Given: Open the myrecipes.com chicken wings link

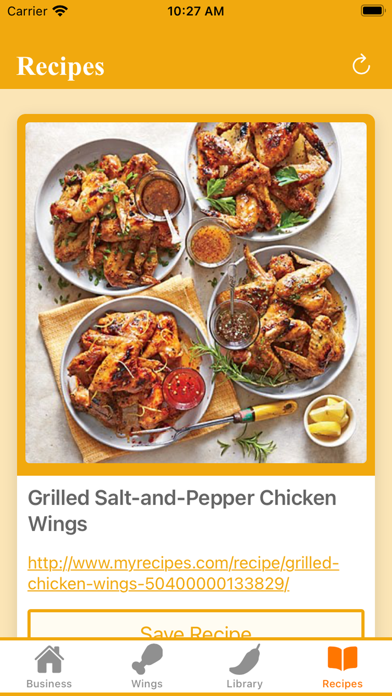Looking at the screenshot, I should coord(183,574).
